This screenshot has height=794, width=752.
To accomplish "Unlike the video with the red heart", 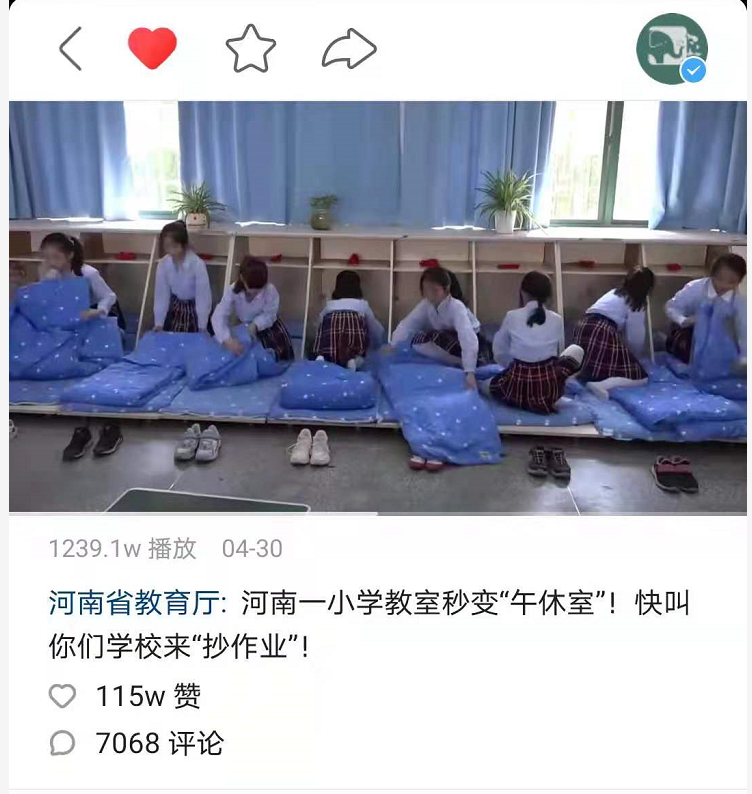I will [x=152, y=48].
